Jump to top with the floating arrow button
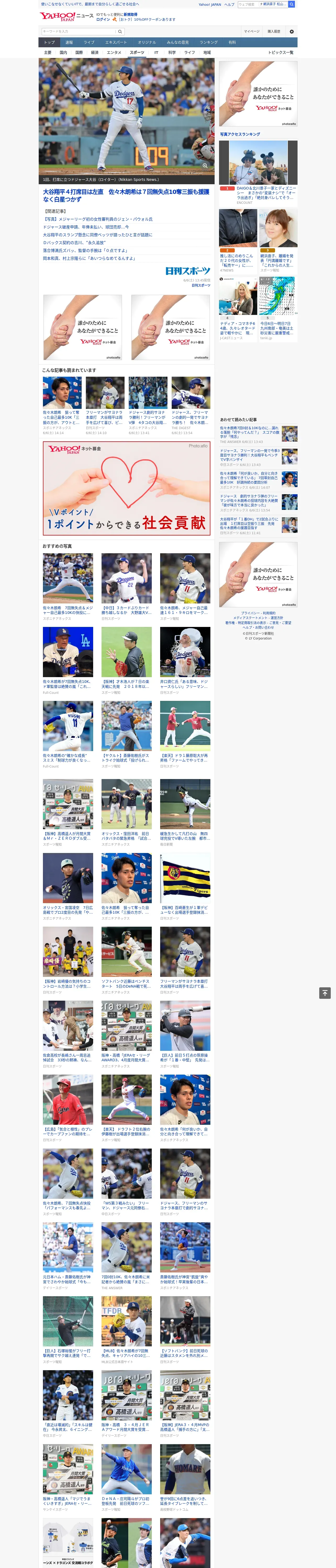 tap(325, 993)
